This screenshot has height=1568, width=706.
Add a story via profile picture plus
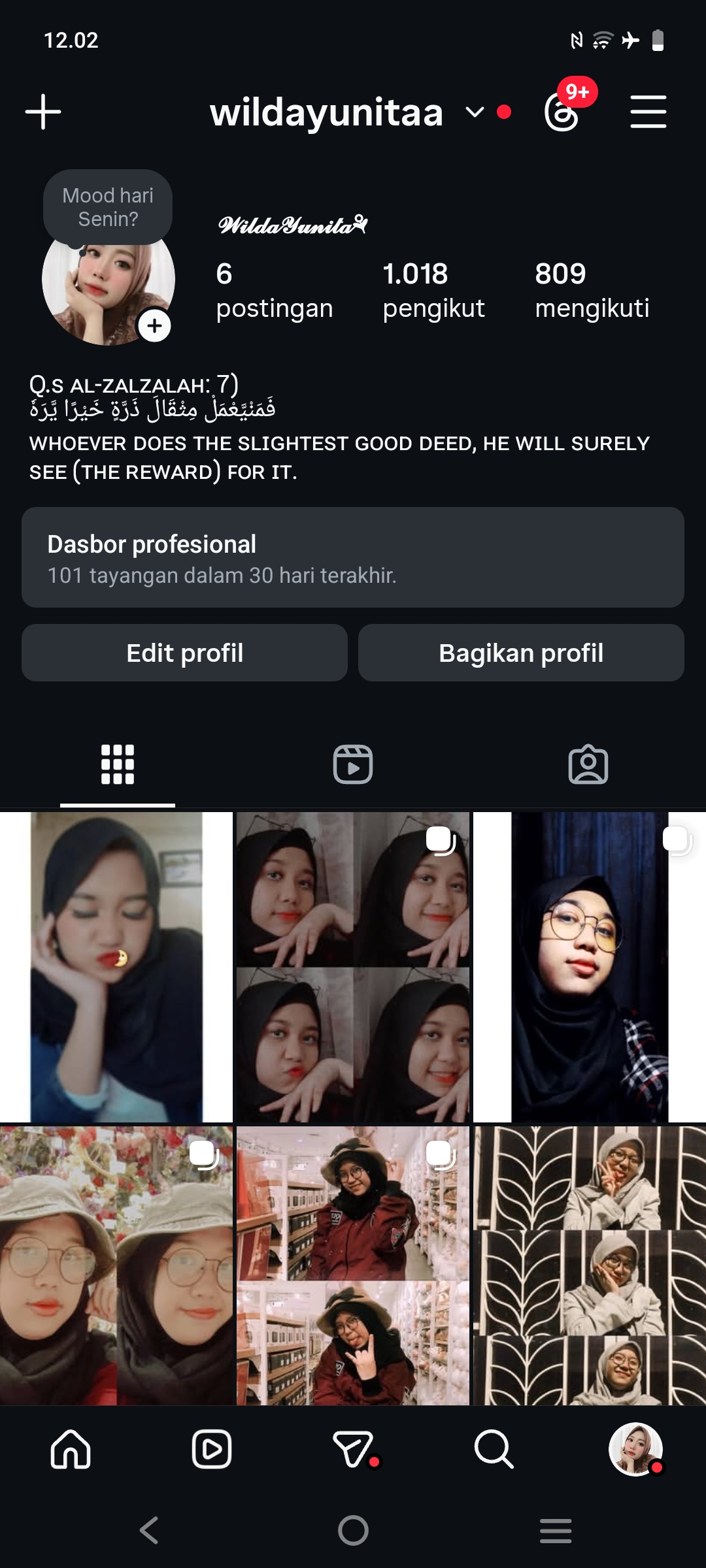154,326
